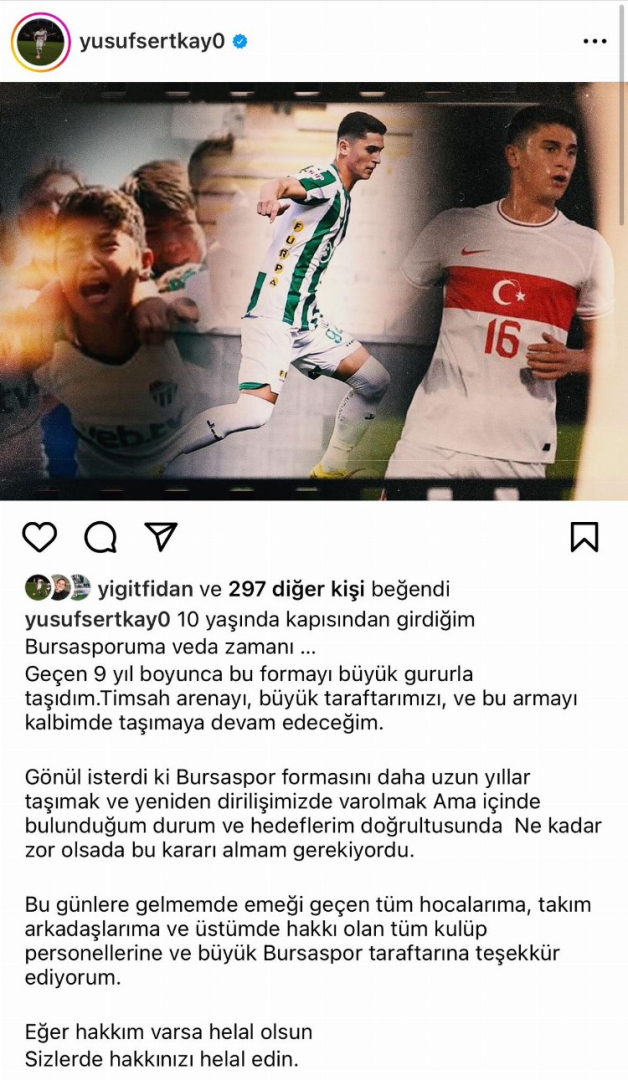Open comments with the speech bubble icon
The width and height of the screenshot is (628, 1080).
point(100,537)
